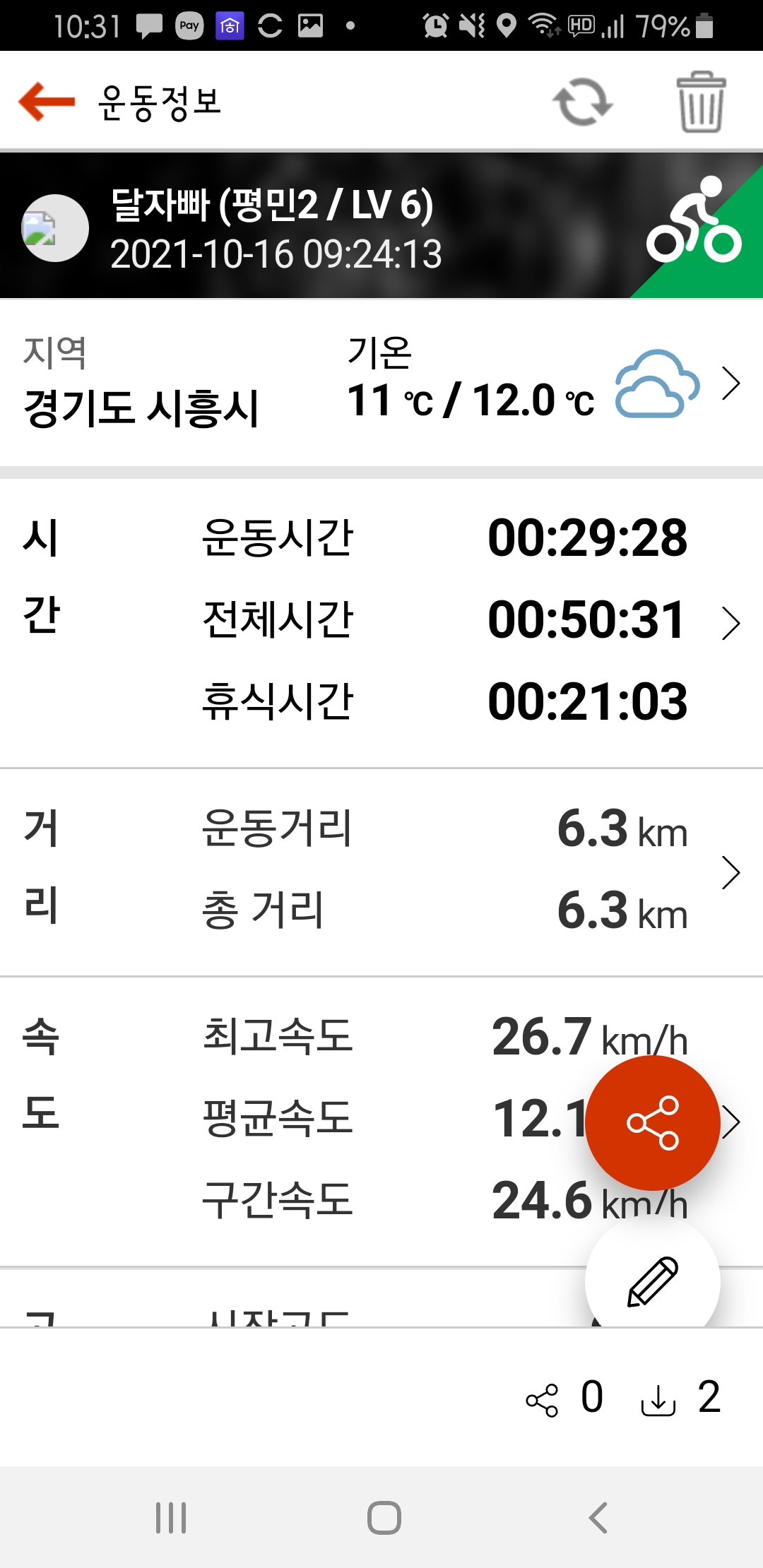Viewport: 763px width, 1568px height.
Task: Go home via system home button
Action: 384,1517
